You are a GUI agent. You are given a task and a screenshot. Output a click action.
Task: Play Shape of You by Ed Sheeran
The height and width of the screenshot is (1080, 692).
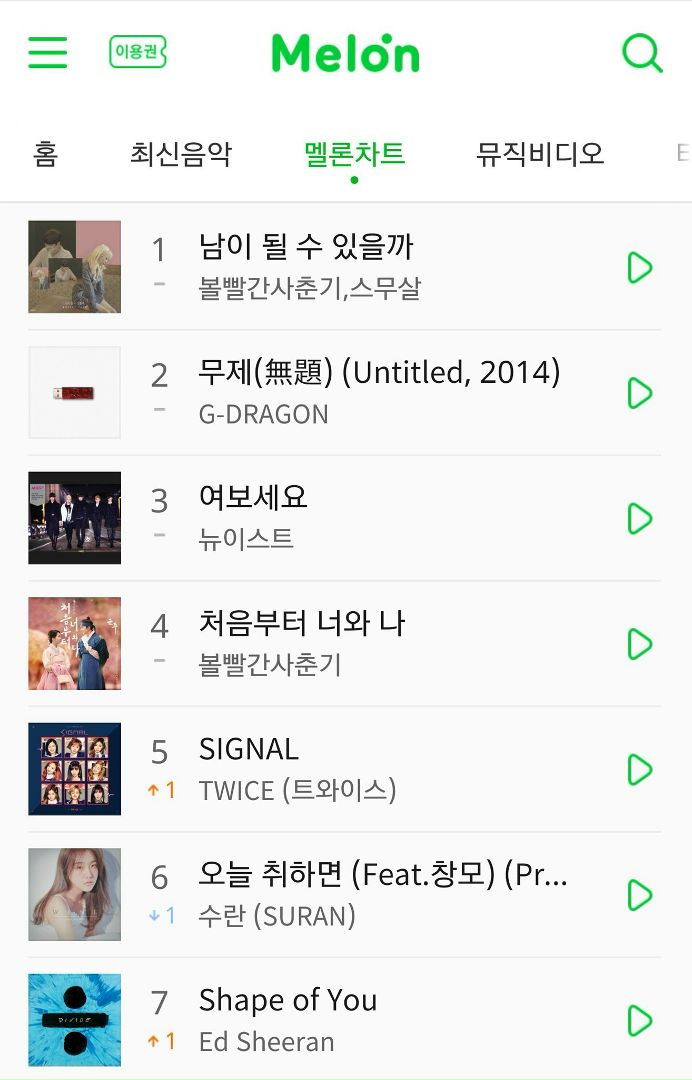[639, 1021]
